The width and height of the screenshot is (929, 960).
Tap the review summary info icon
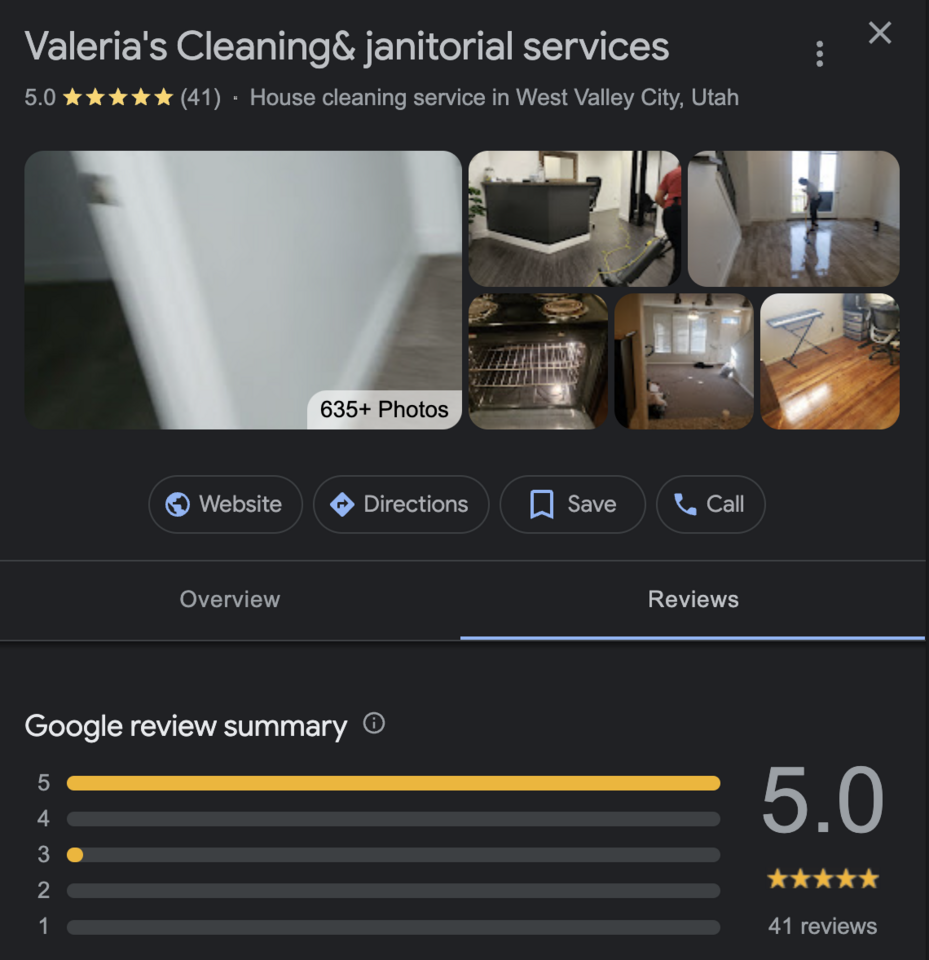(x=374, y=724)
